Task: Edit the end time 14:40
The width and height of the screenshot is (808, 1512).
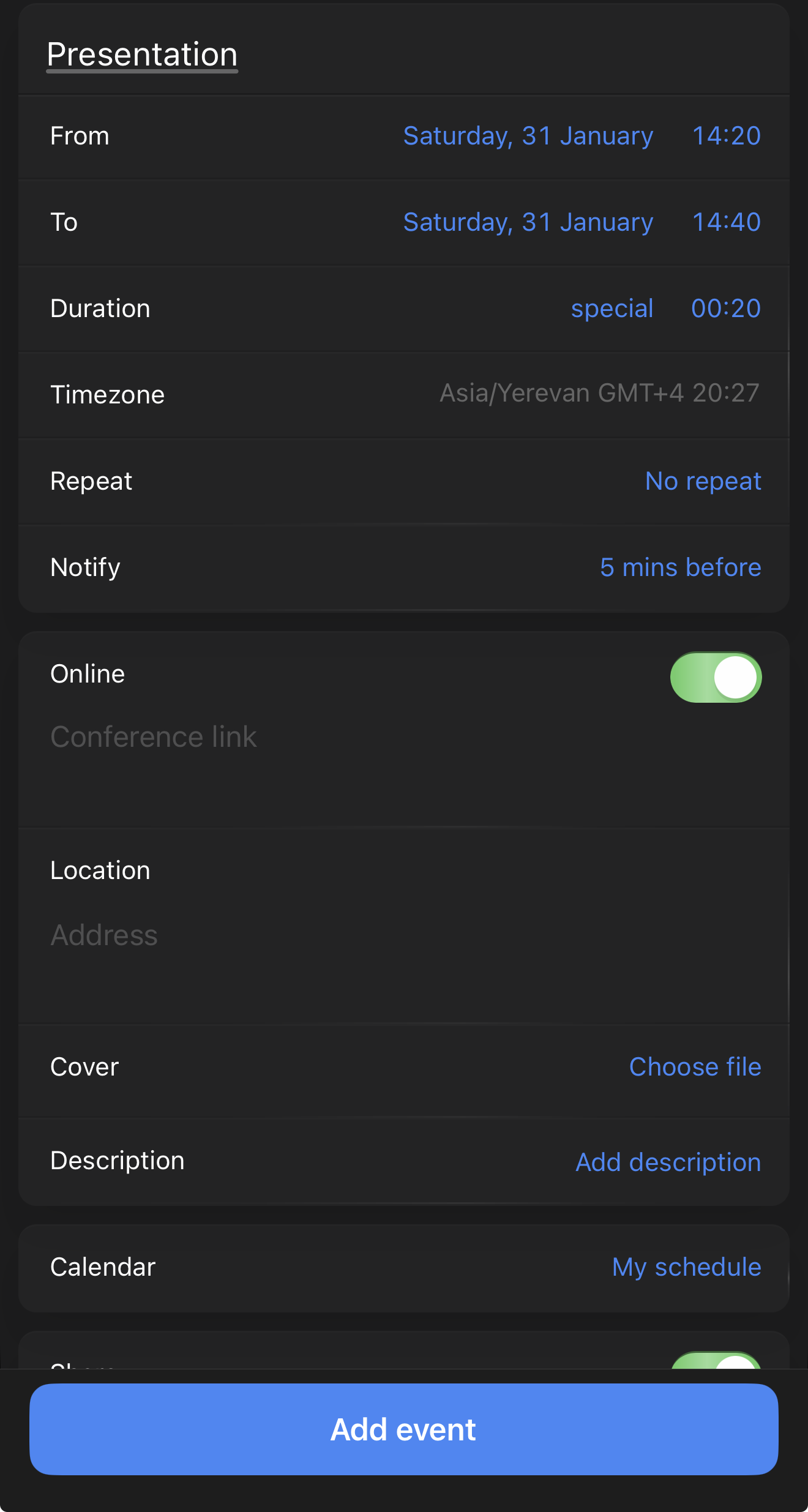Action: coord(726,222)
